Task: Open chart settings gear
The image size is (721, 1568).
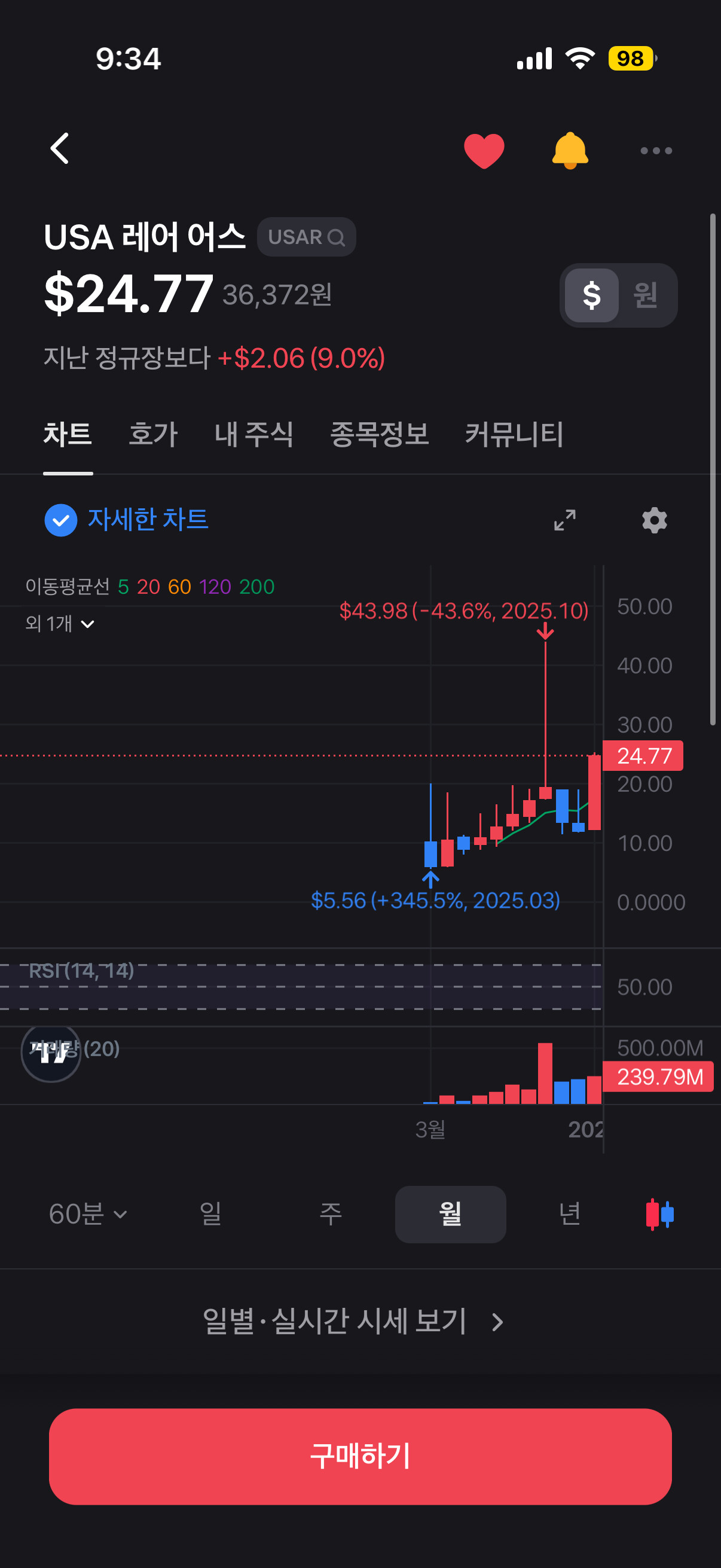Action: pos(654,520)
